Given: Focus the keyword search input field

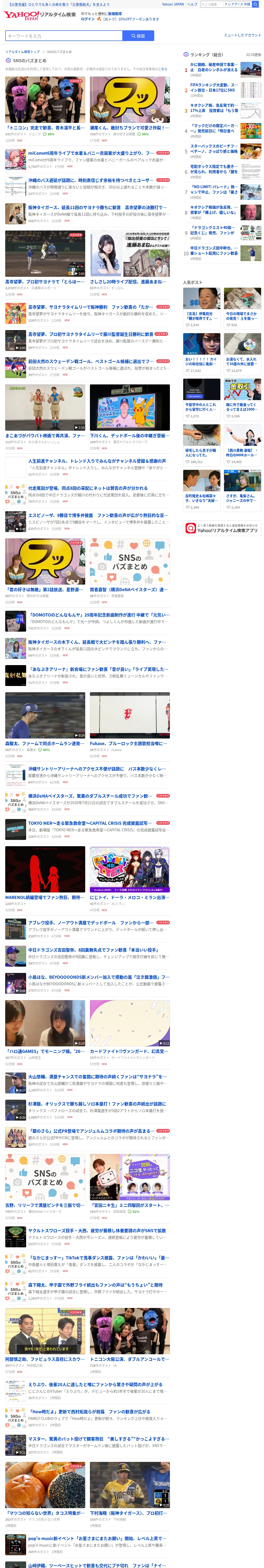Looking at the screenshot, I should point(64,36).
